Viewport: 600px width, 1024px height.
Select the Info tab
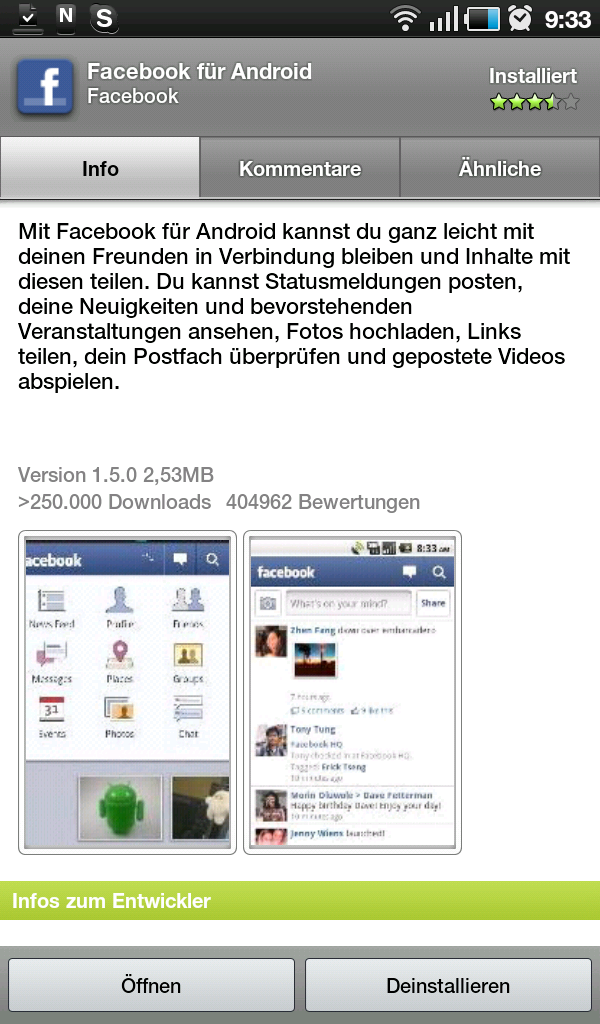click(x=100, y=168)
